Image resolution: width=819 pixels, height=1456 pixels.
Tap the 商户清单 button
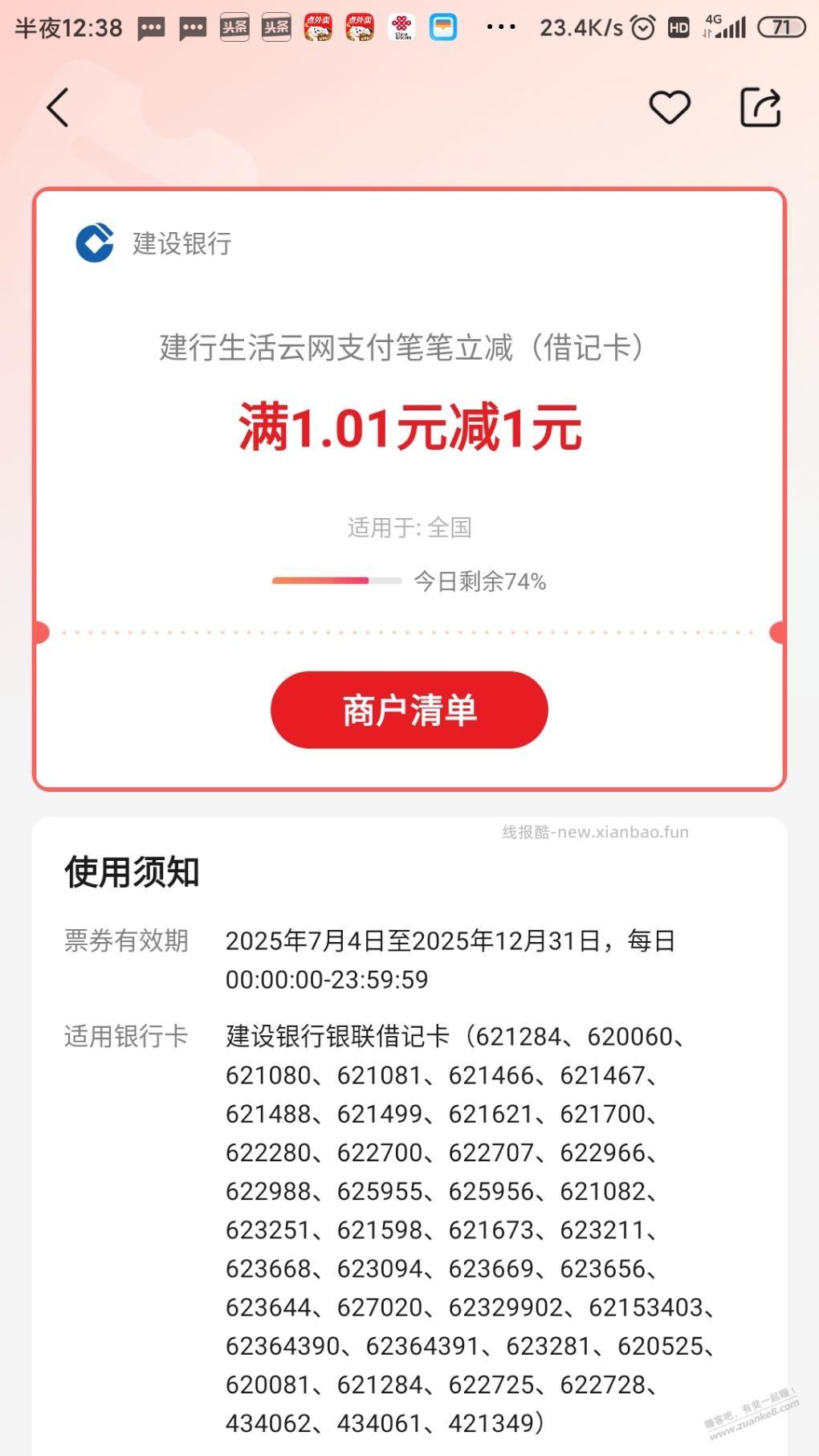tap(409, 710)
